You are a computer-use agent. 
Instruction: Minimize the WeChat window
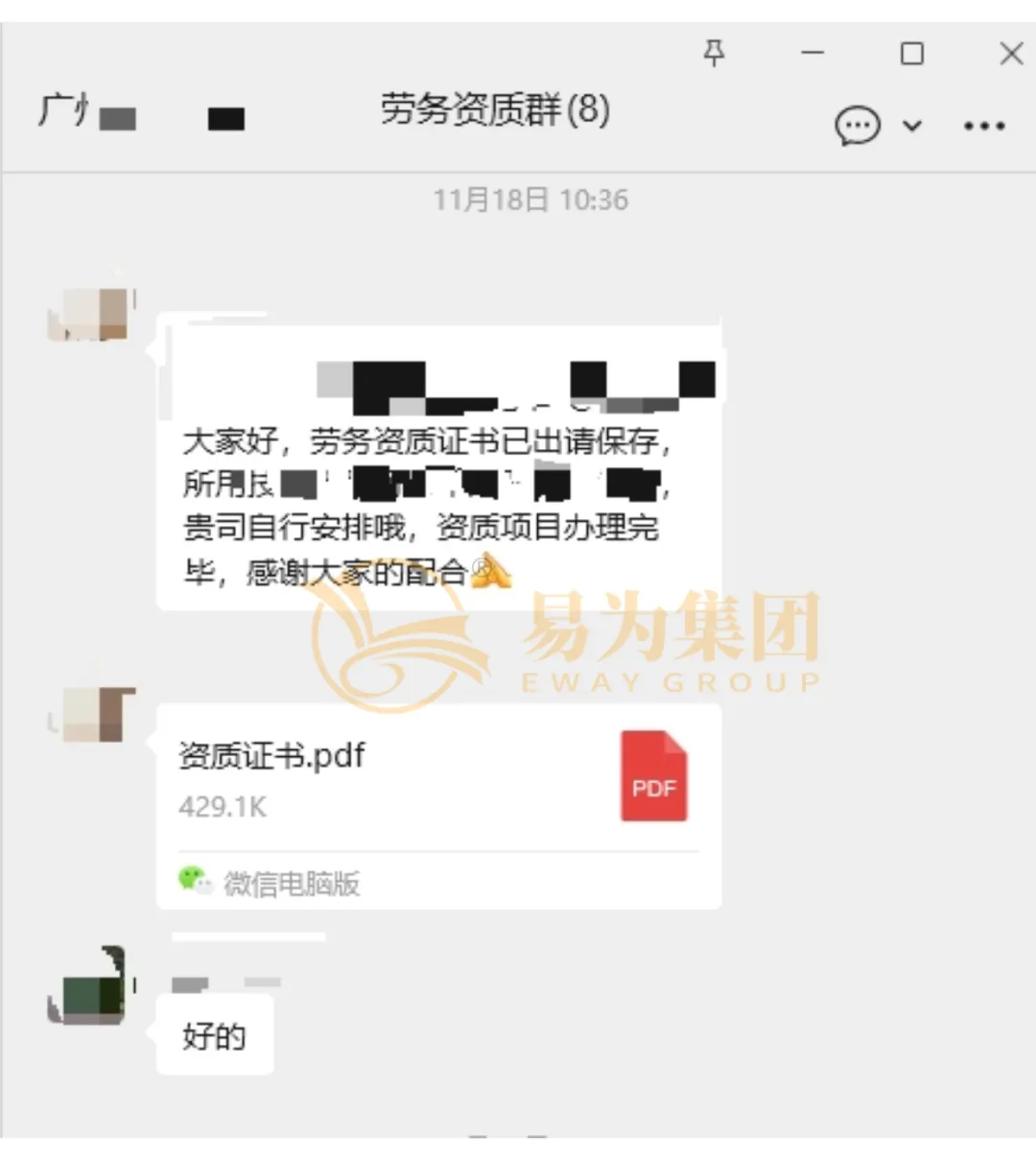[x=812, y=53]
